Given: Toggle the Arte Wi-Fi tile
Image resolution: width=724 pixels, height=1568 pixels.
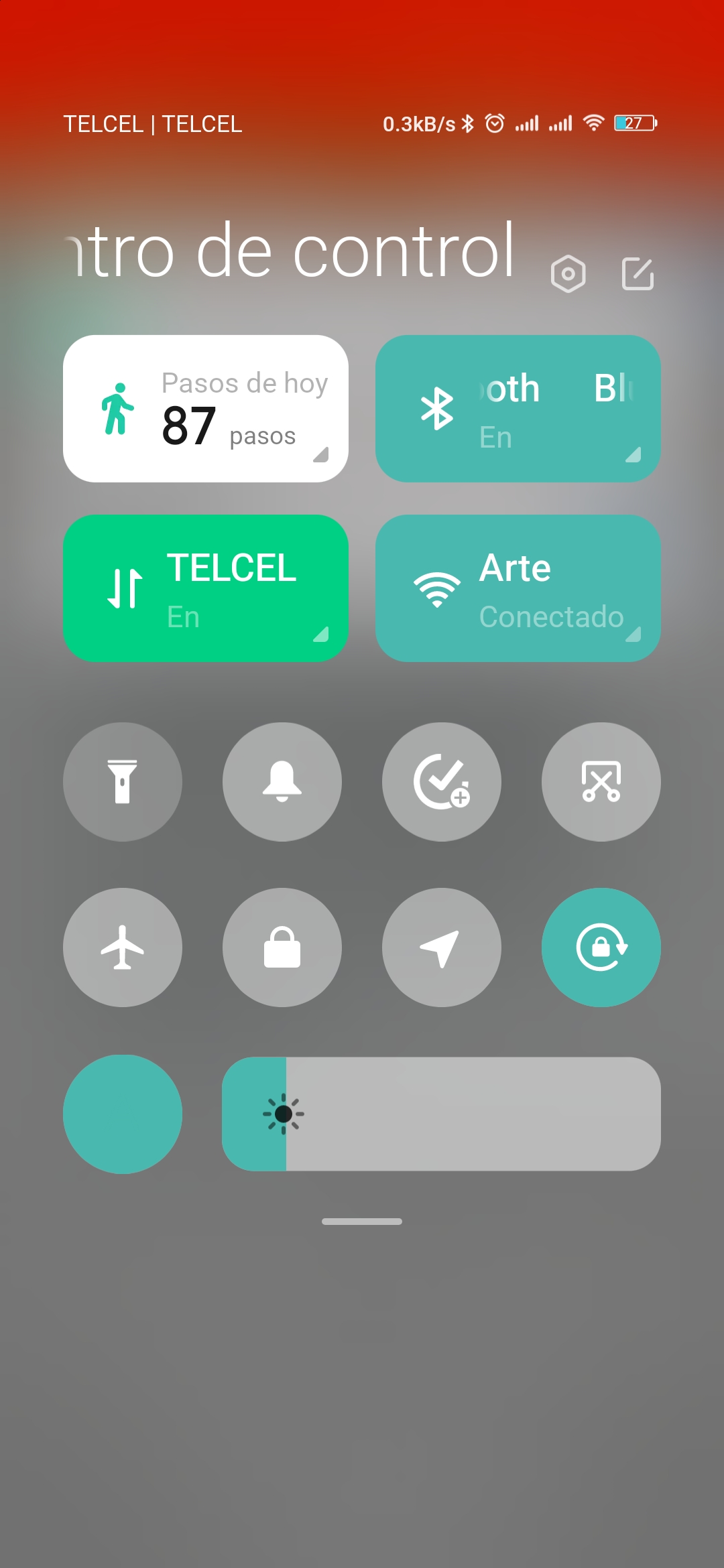Looking at the screenshot, I should coord(518,588).
